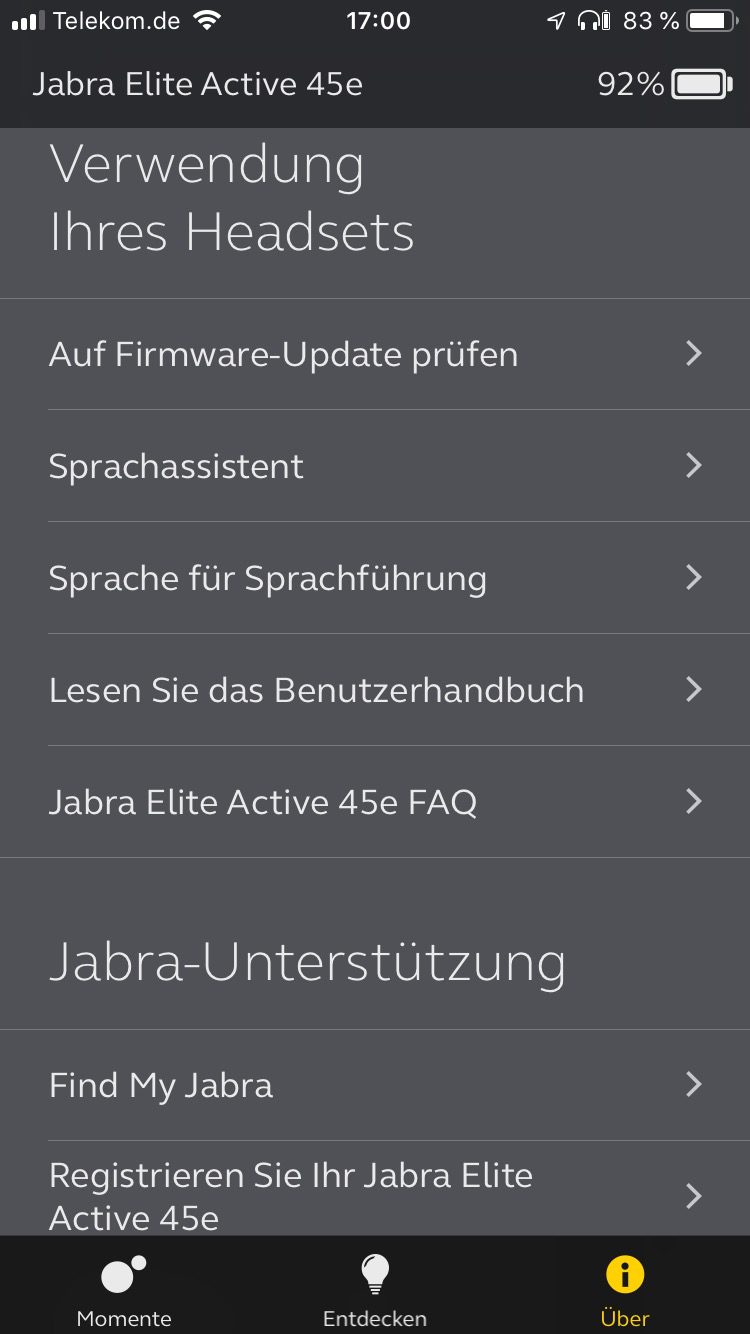This screenshot has width=750, height=1334.
Task: Switch to the Momente tab
Action: pos(124,1289)
